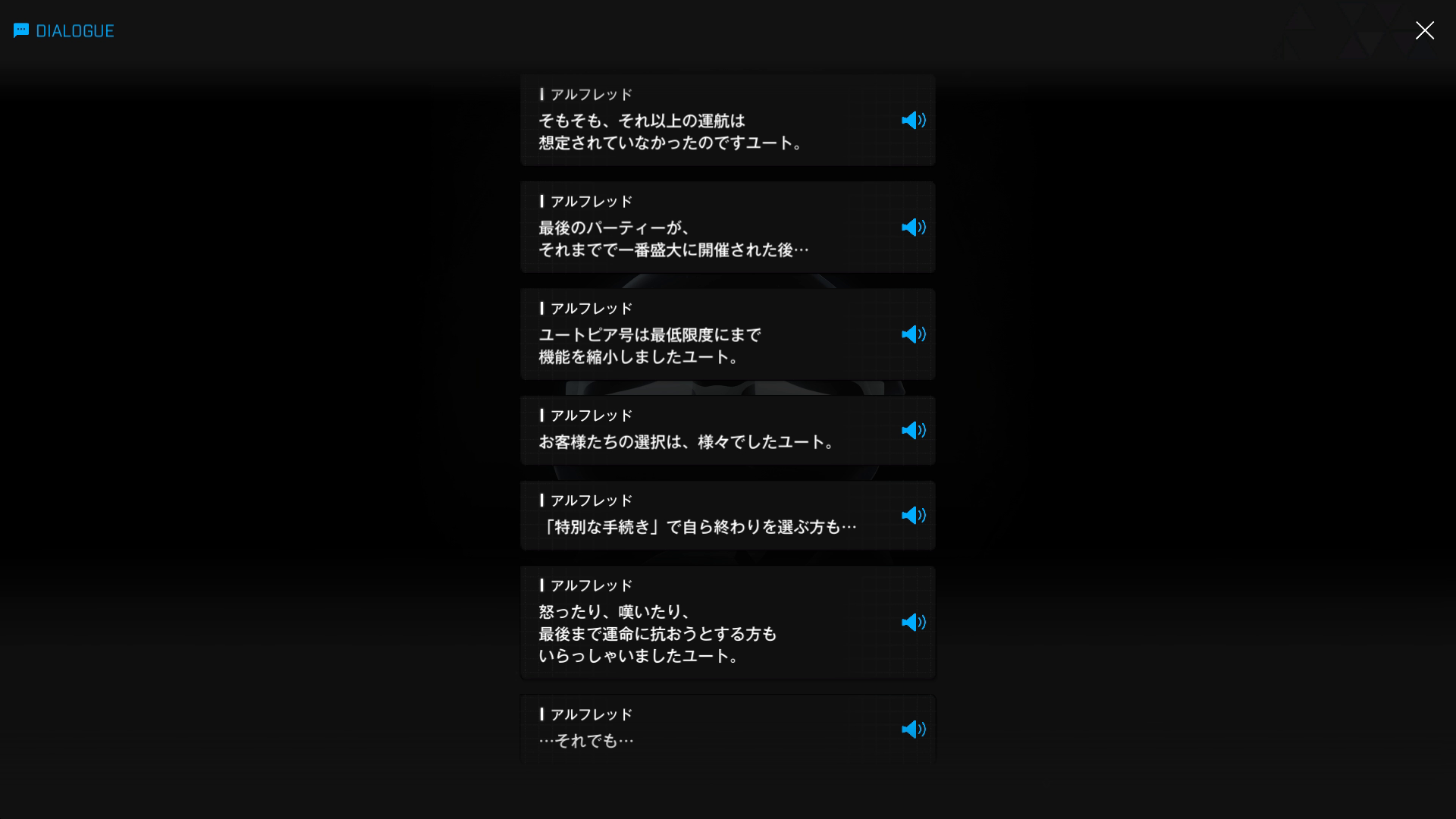Viewport: 1456px width, 819px height.
Task: Play voice for line starting そもそも、それ以上の運航は
Action: [913, 121]
